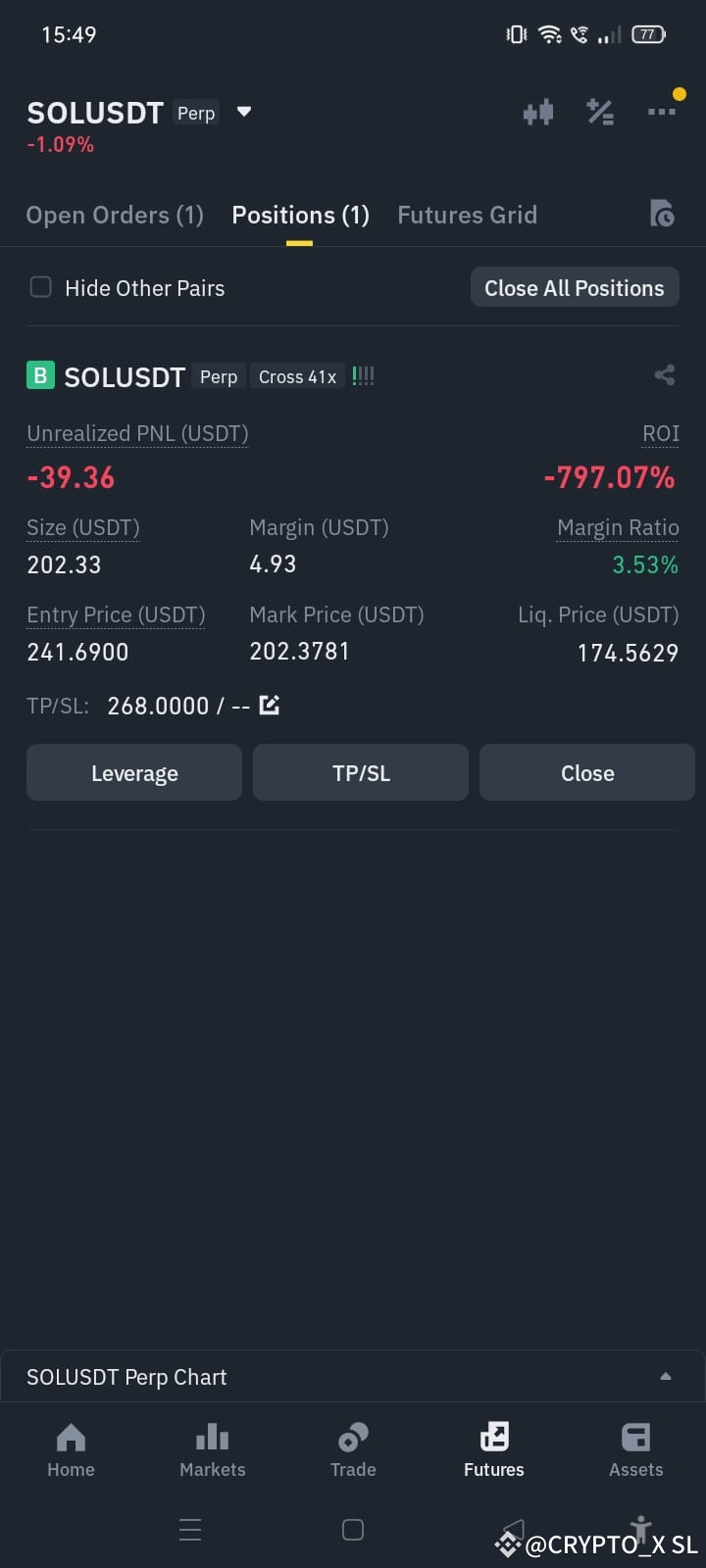
Task: Tap the risk level indicator bars badge
Action: [x=362, y=375]
